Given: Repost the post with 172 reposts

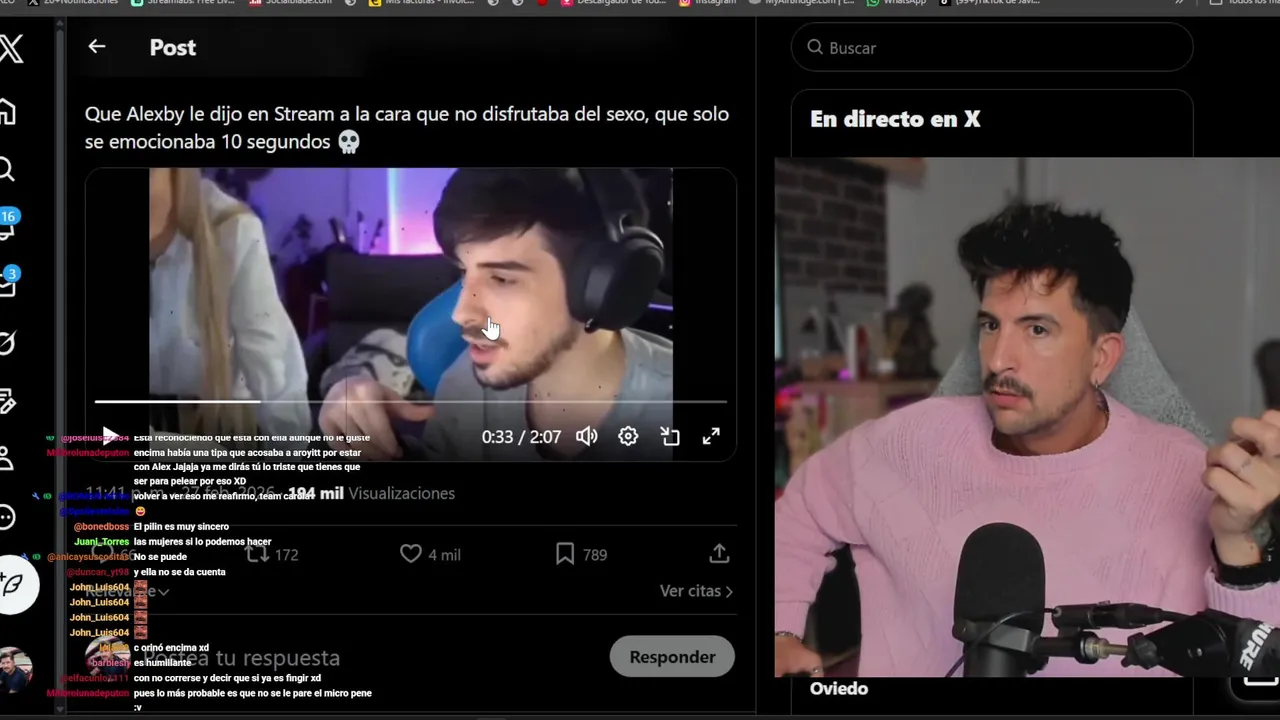Looking at the screenshot, I should [257, 554].
